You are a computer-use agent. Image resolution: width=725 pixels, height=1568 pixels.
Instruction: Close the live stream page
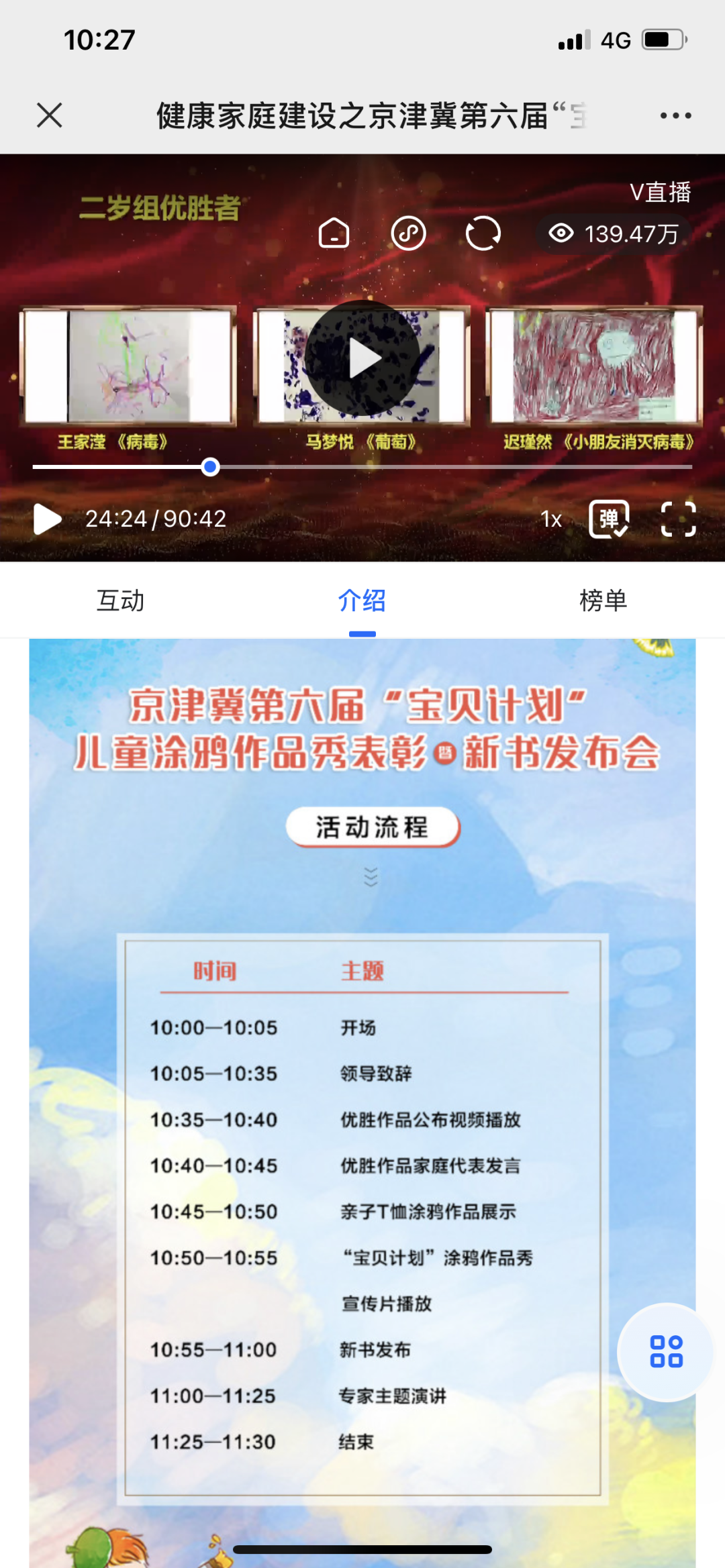click(50, 115)
